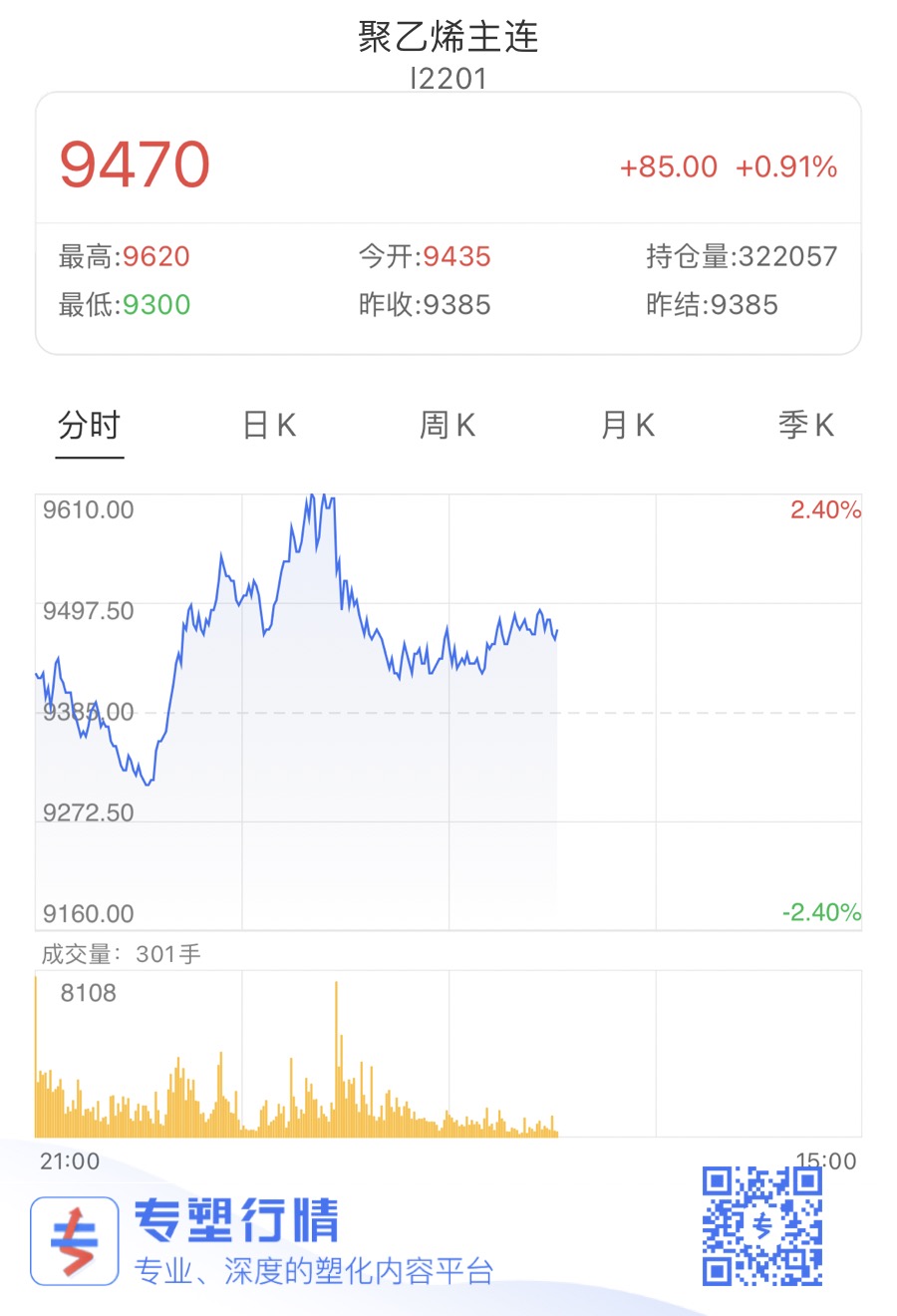
Task: Select the 月K monthly chart tab
Action: (x=626, y=425)
